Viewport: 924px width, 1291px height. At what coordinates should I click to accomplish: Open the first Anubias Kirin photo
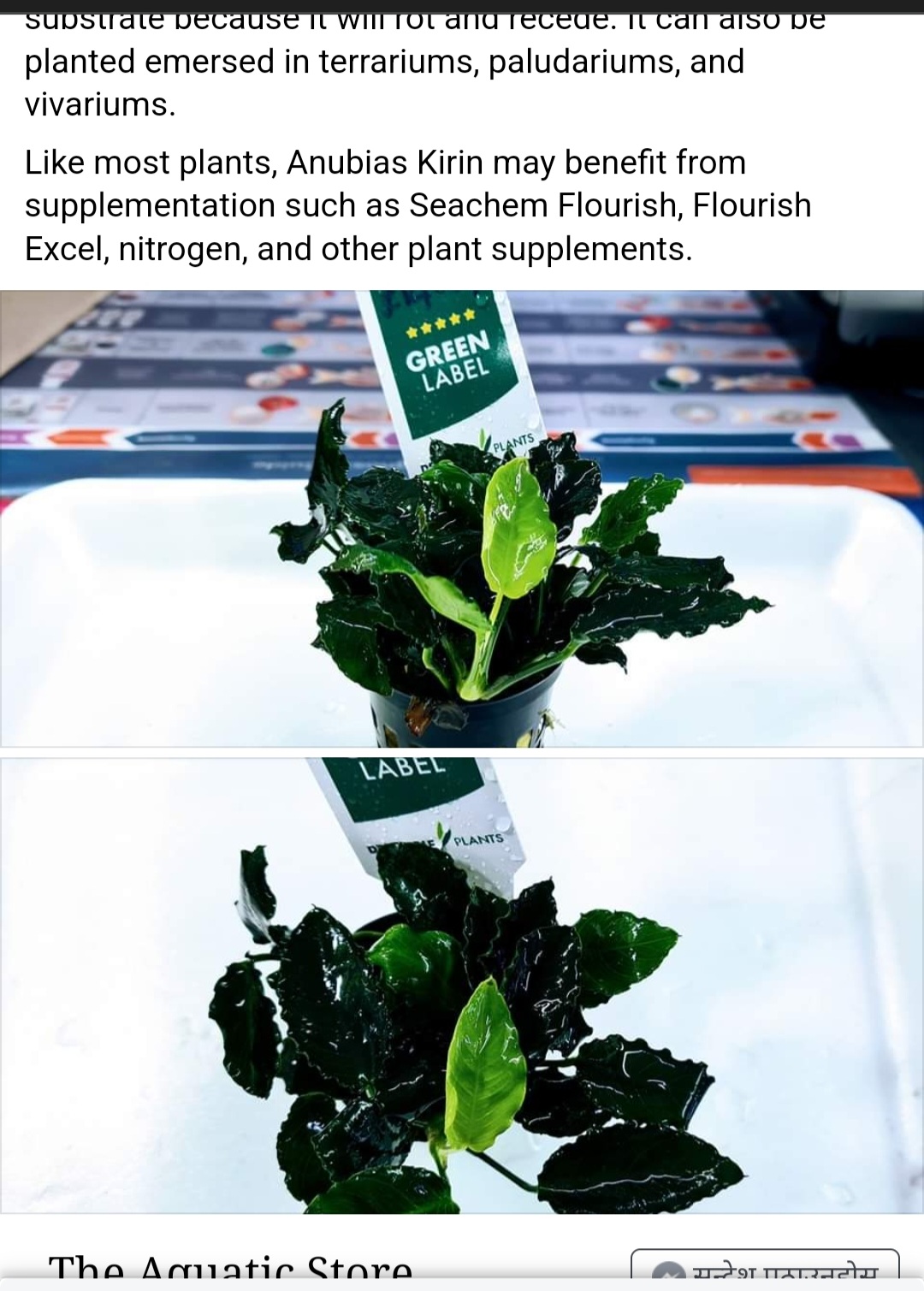tap(462, 518)
